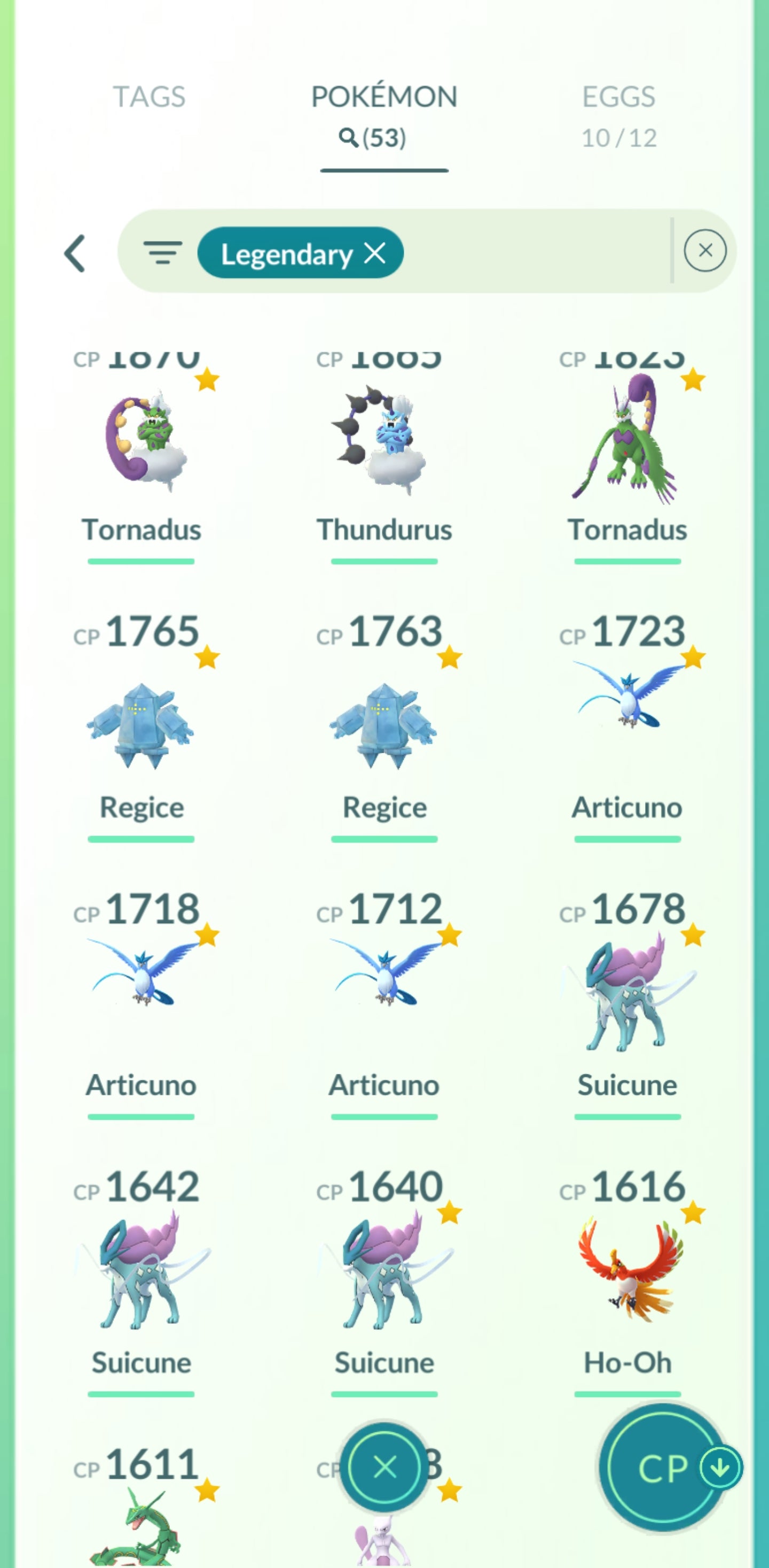
Task: Open Suicune with CP 1640
Action: pyautogui.click(x=384, y=1272)
